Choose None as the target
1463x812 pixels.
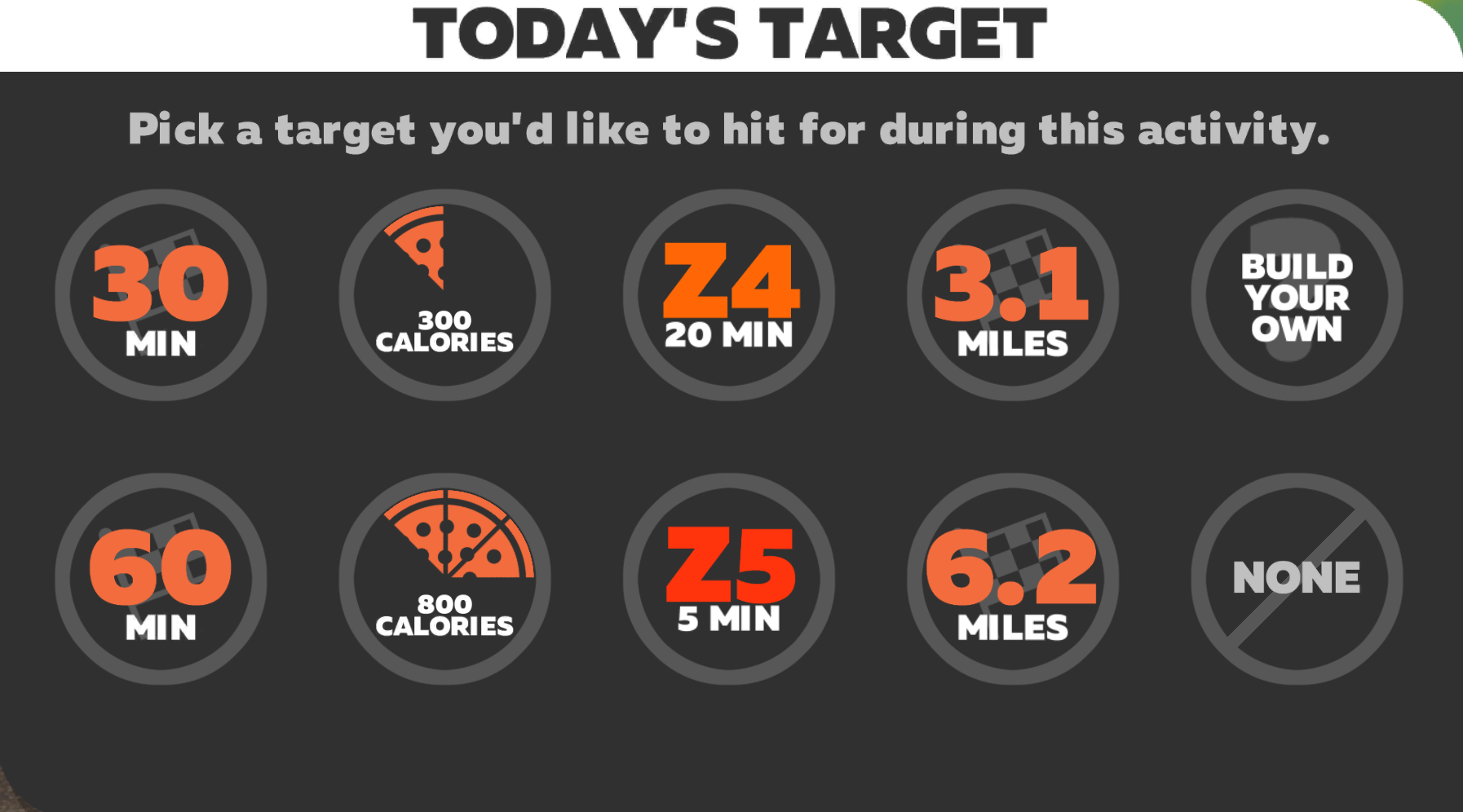(1296, 579)
